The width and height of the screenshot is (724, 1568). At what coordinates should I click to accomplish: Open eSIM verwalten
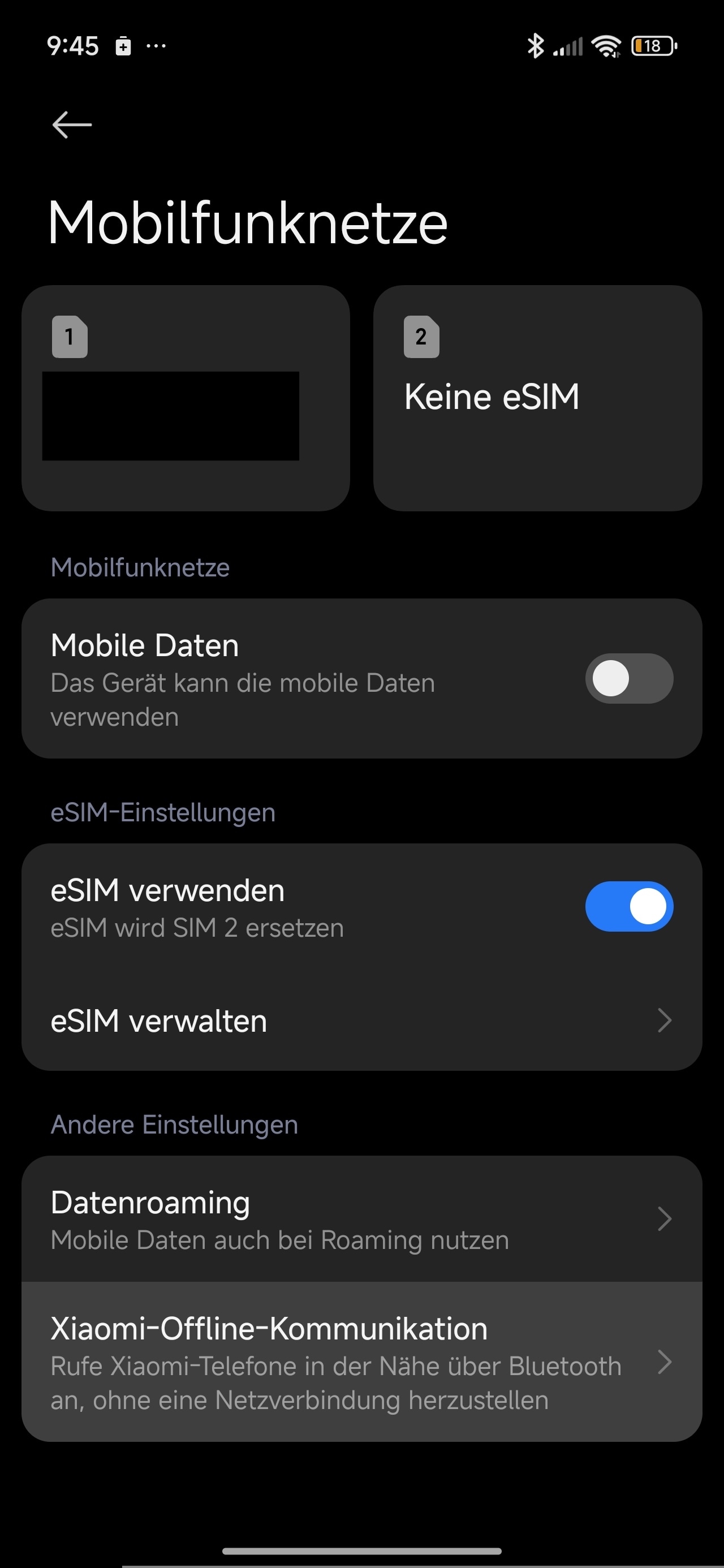tap(361, 1021)
